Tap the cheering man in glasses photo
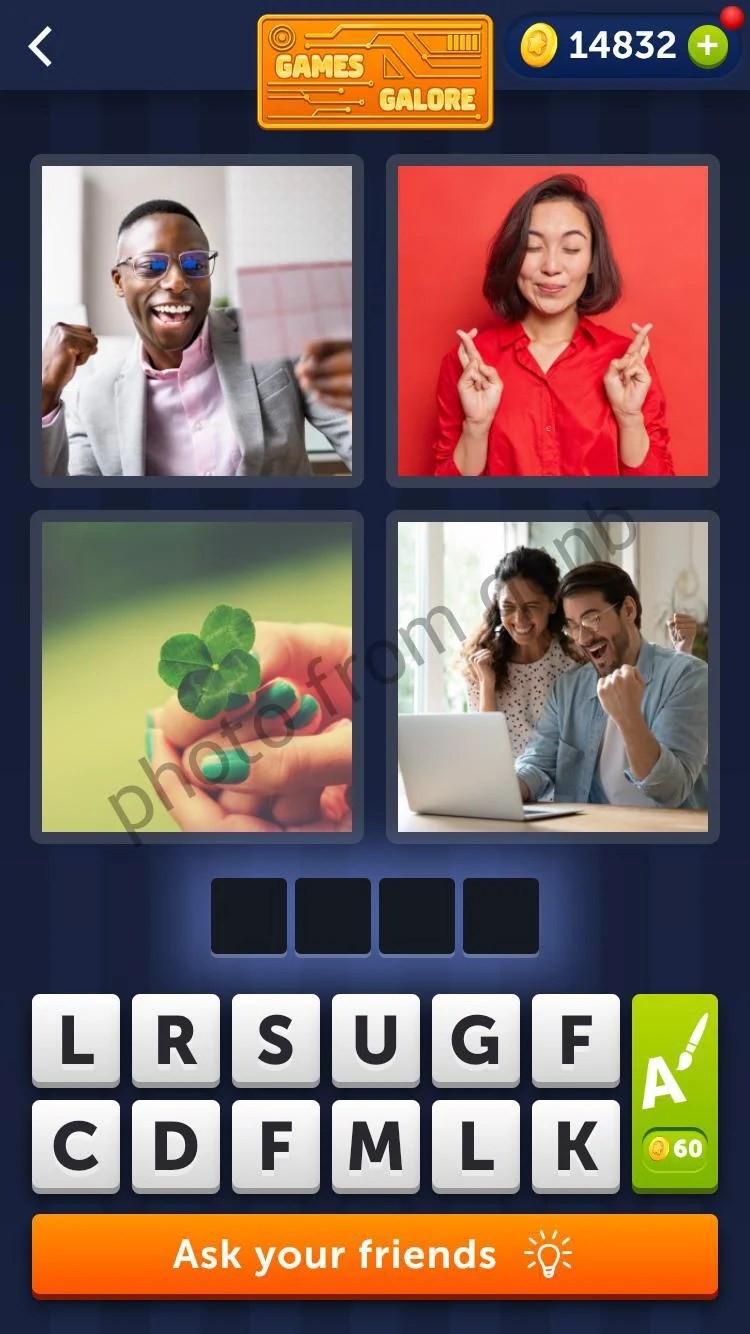This screenshot has height=1334, width=750. point(196,318)
